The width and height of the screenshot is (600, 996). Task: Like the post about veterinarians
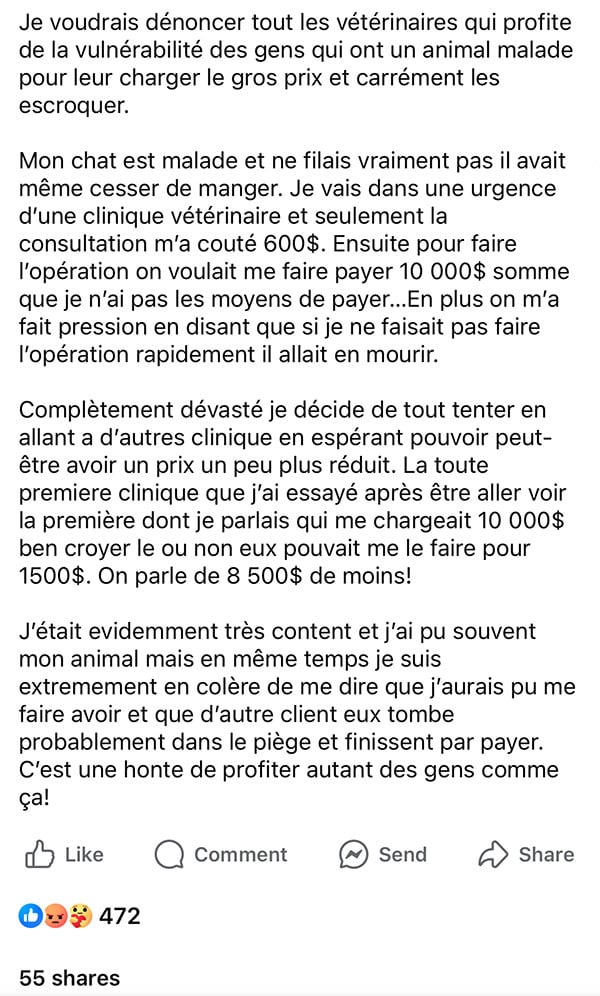click(63, 854)
